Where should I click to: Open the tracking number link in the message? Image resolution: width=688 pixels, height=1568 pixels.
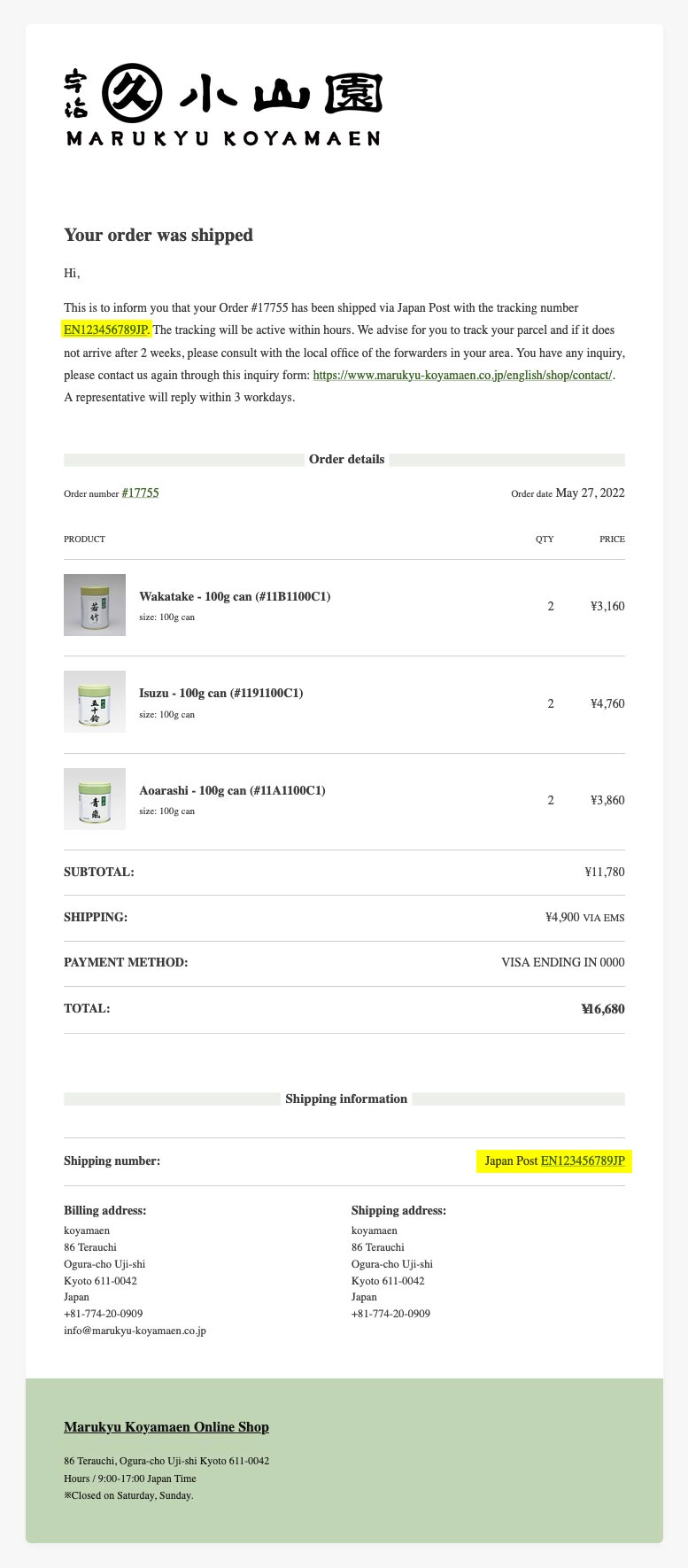pos(106,330)
